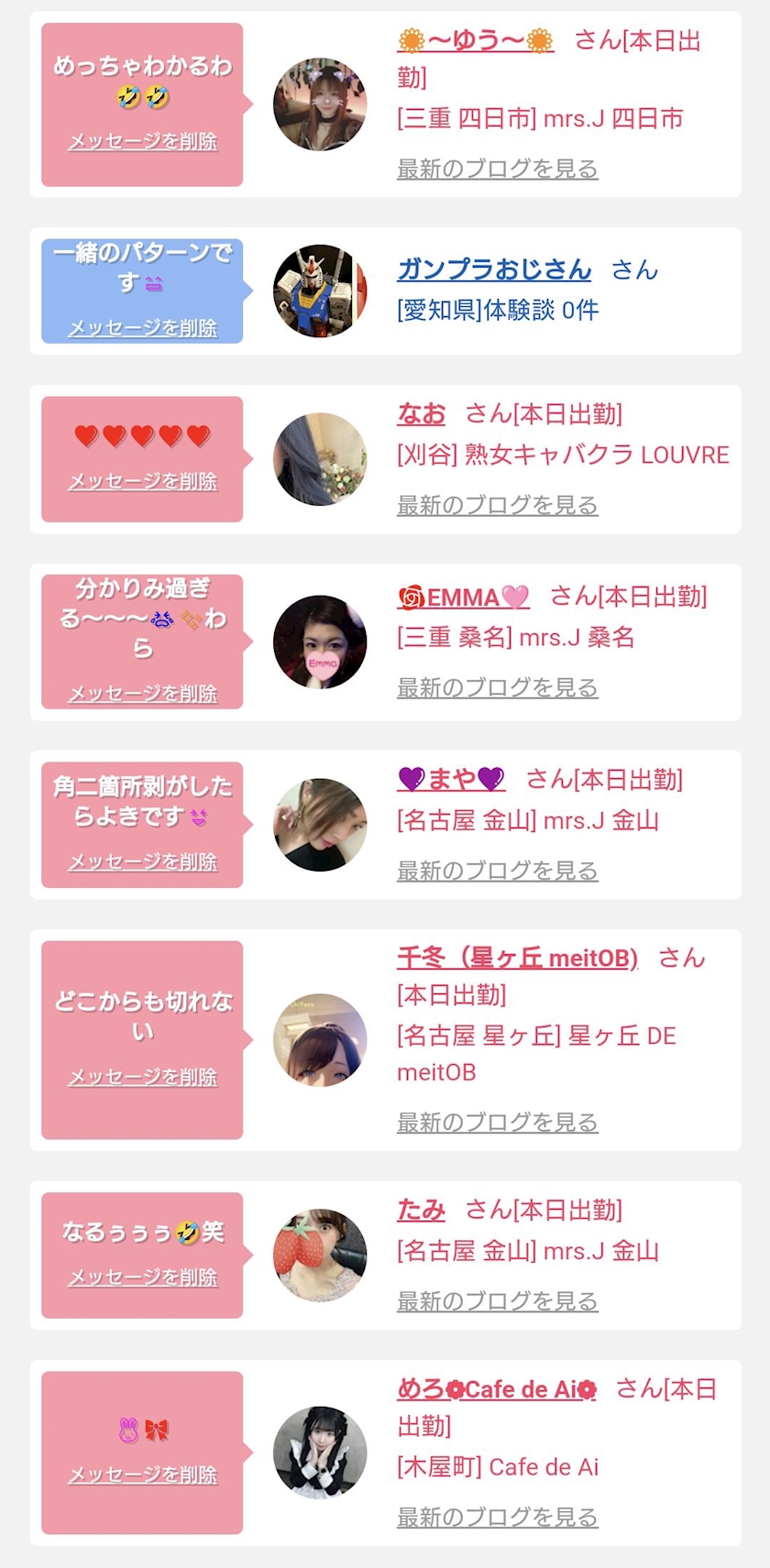View まや's latest blog
The height and width of the screenshot is (1568, 770).
point(497,871)
